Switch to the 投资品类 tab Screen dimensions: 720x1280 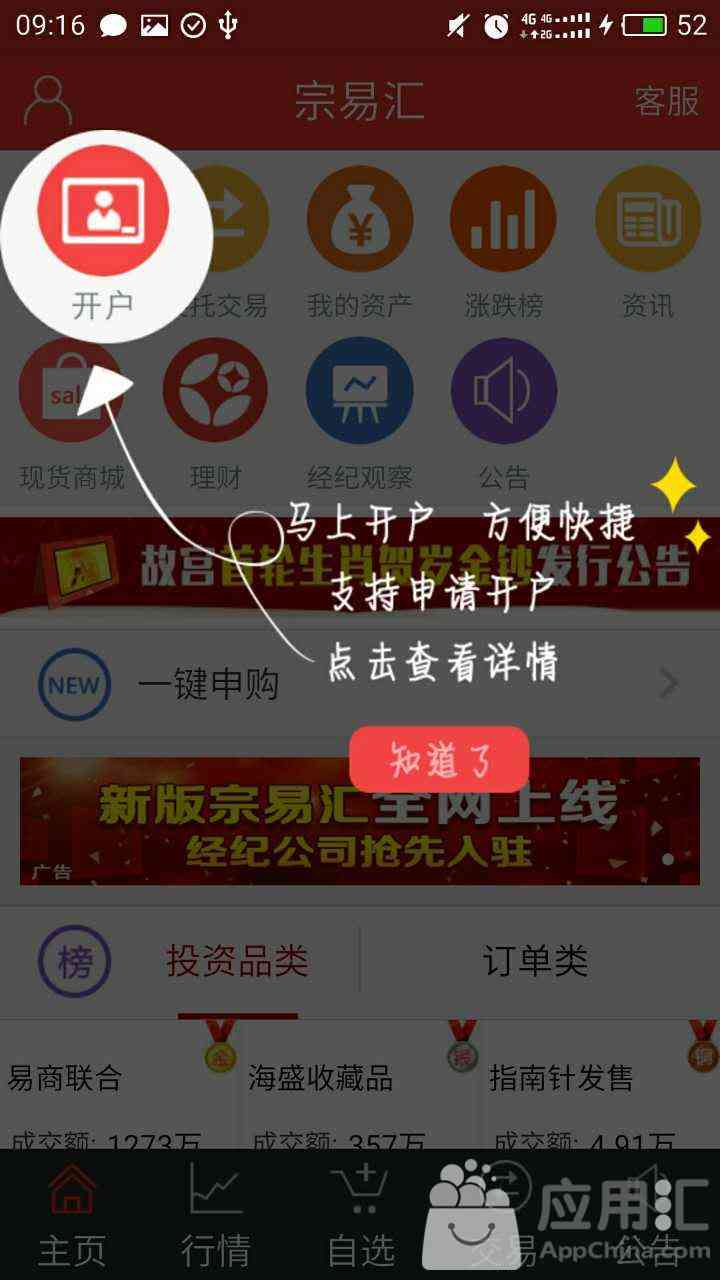238,962
